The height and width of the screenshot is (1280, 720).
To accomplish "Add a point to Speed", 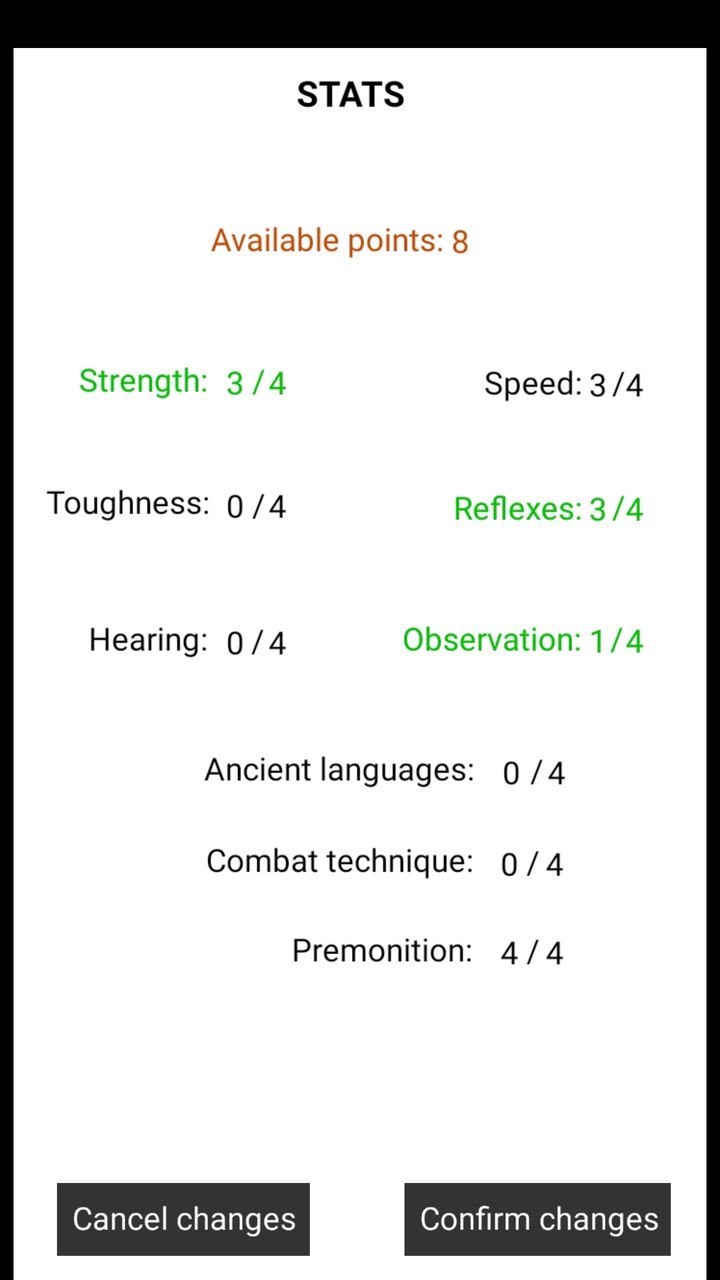I will click(x=563, y=384).
